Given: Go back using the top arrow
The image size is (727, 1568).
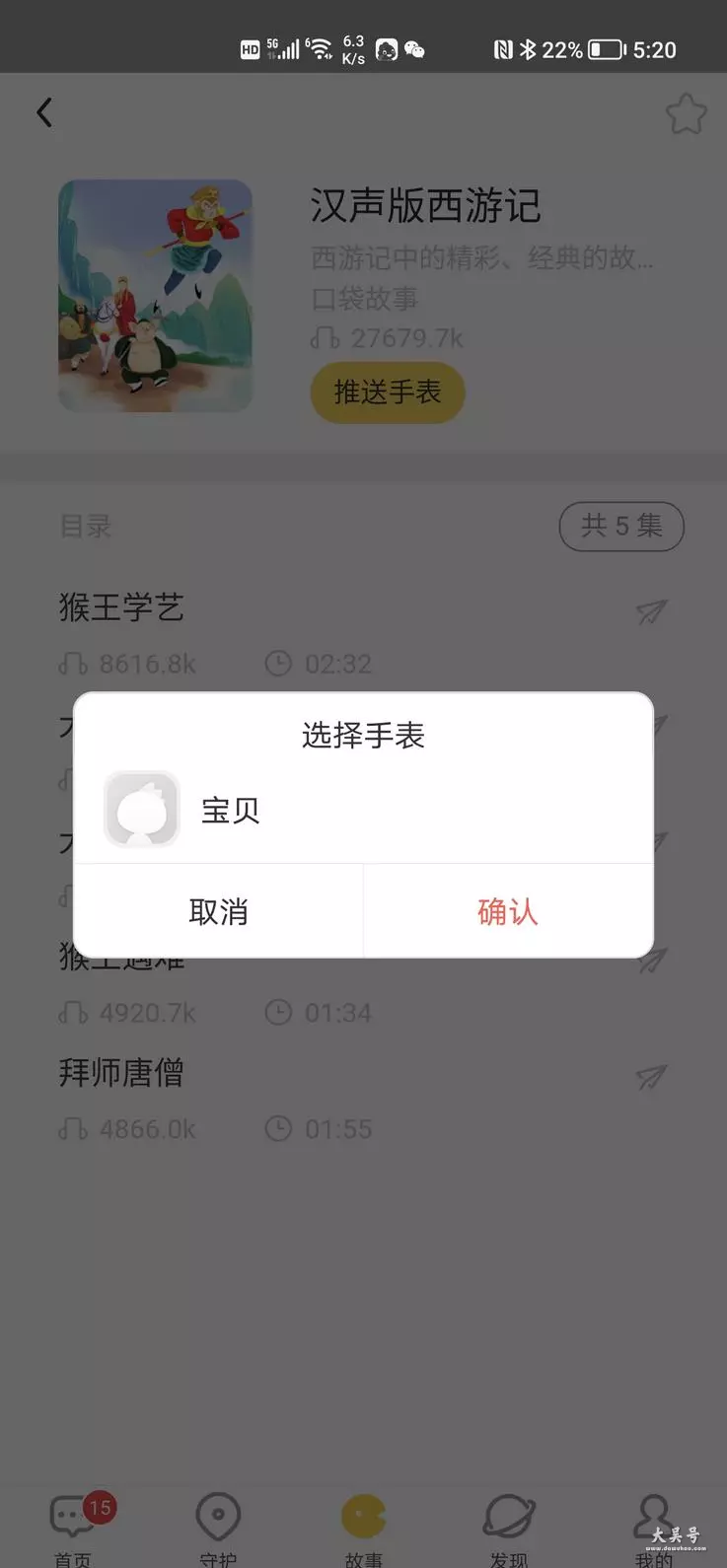Looking at the screenshot, I should pyautogui.click(x=44, y=112).
